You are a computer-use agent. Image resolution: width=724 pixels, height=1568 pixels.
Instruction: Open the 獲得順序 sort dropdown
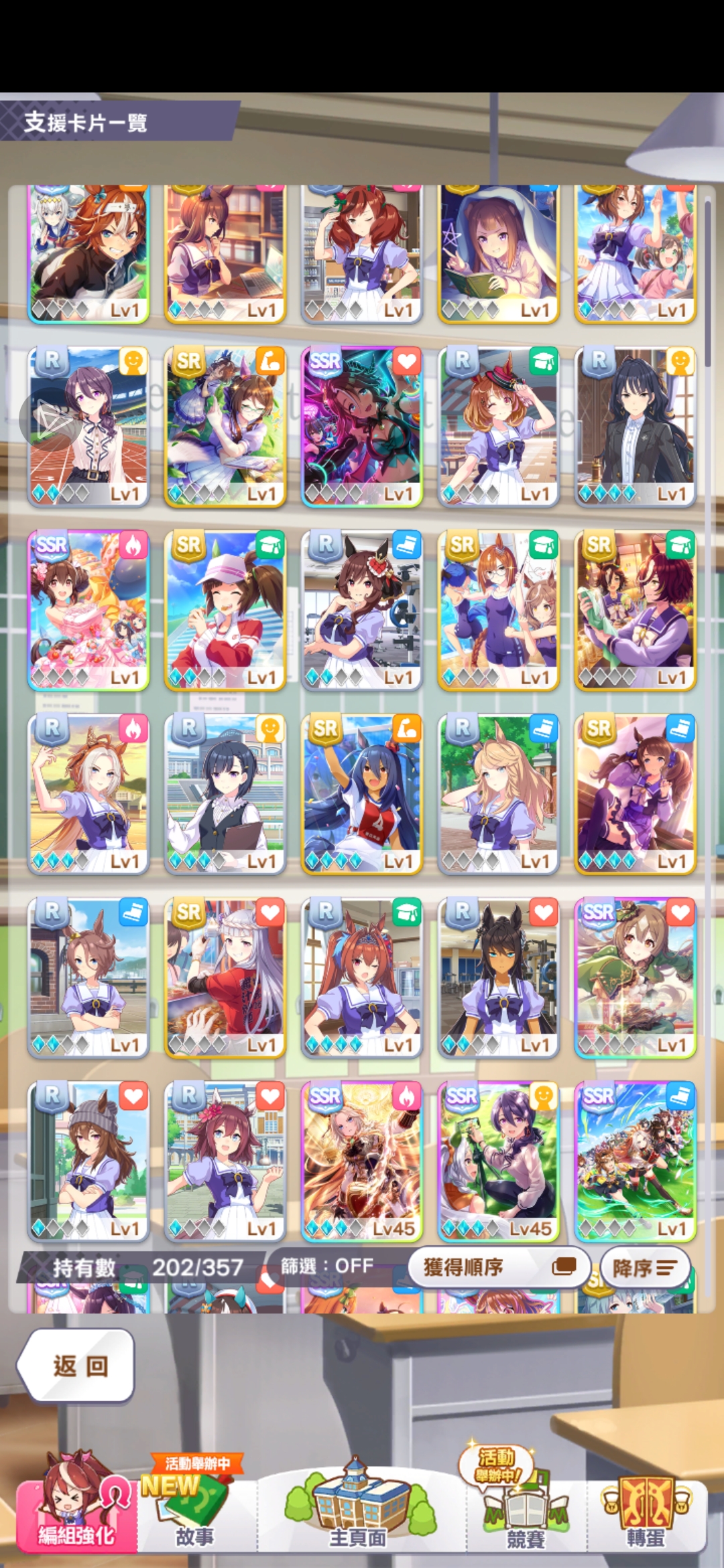[498, 1266]
